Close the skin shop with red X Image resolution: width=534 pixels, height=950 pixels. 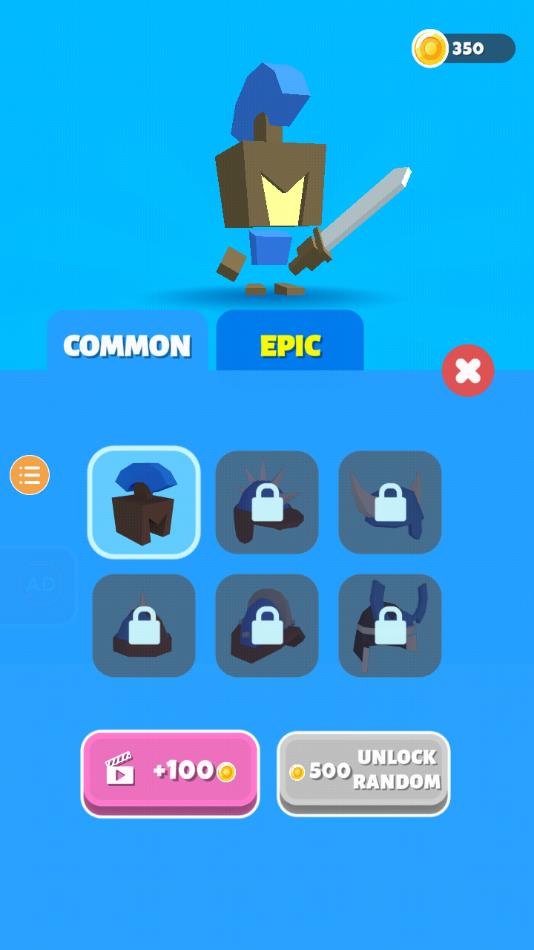tap(468, 370)
